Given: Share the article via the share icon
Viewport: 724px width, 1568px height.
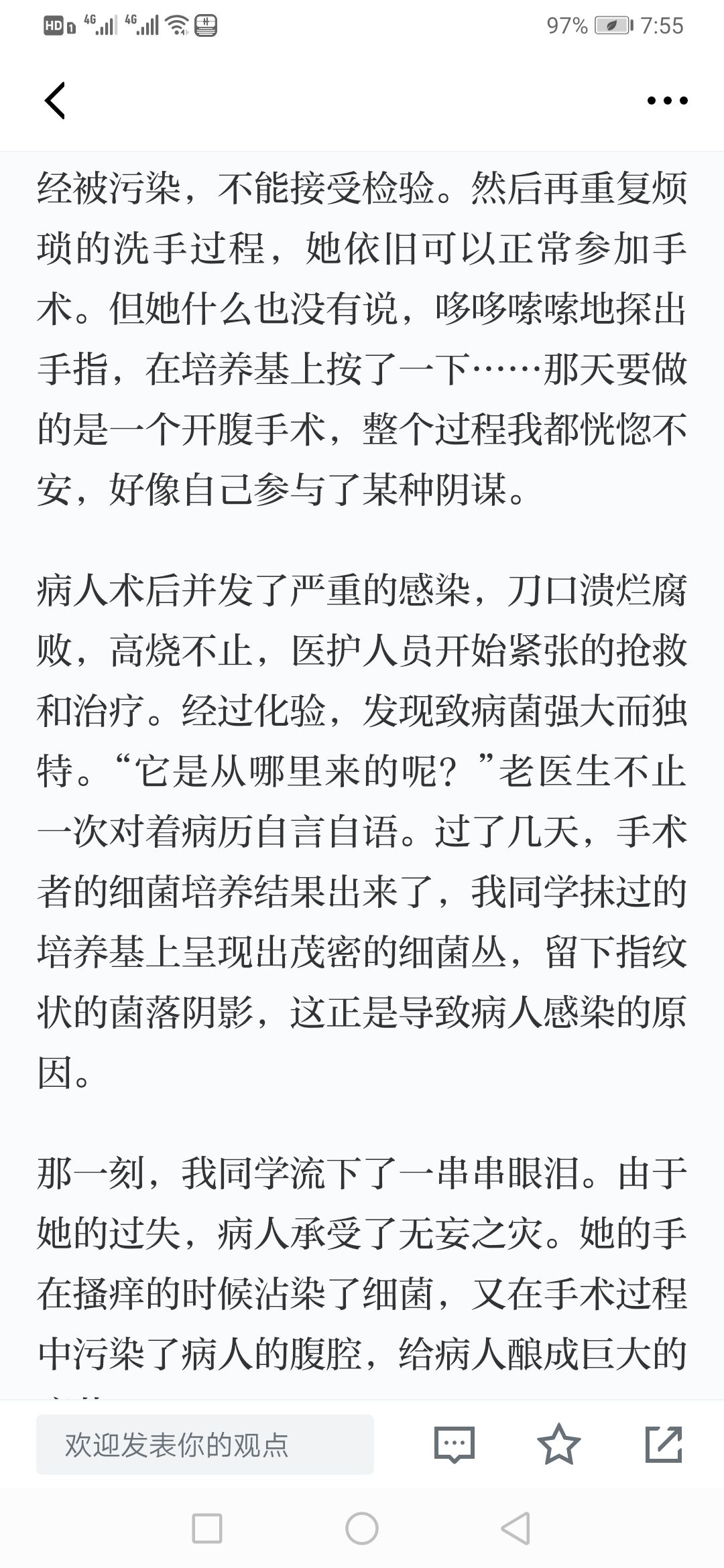Looking at the screenshot, I should (x=664, y=1444).
